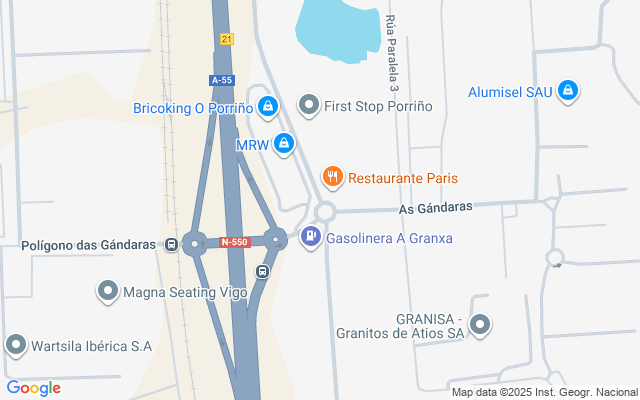640x400 pixels.
Task: Tap the Wartsila Ibérica S.A pin
Action: click(x=15, y=346)
